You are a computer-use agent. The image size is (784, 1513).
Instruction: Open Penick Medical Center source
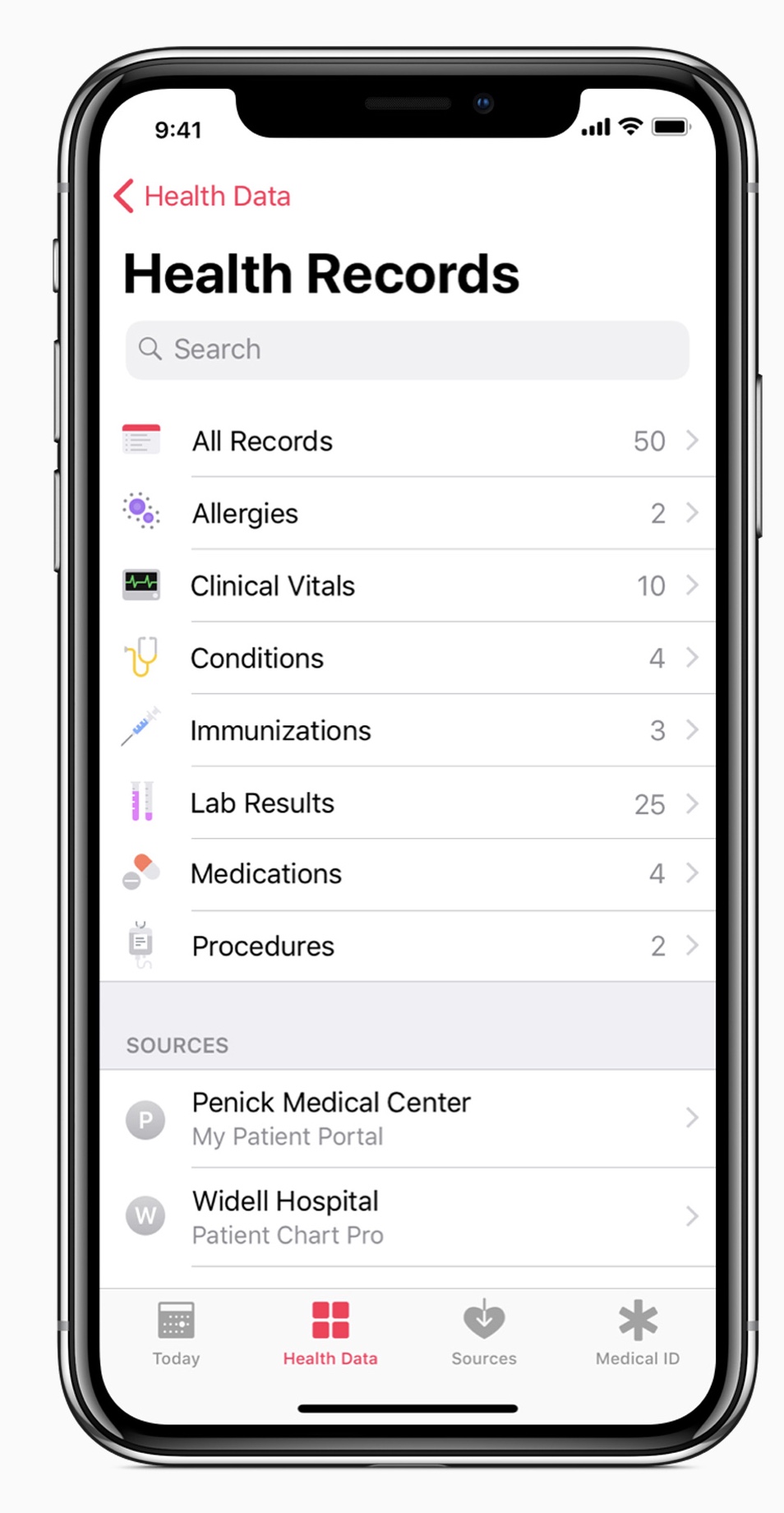(x=408, y=1118)
